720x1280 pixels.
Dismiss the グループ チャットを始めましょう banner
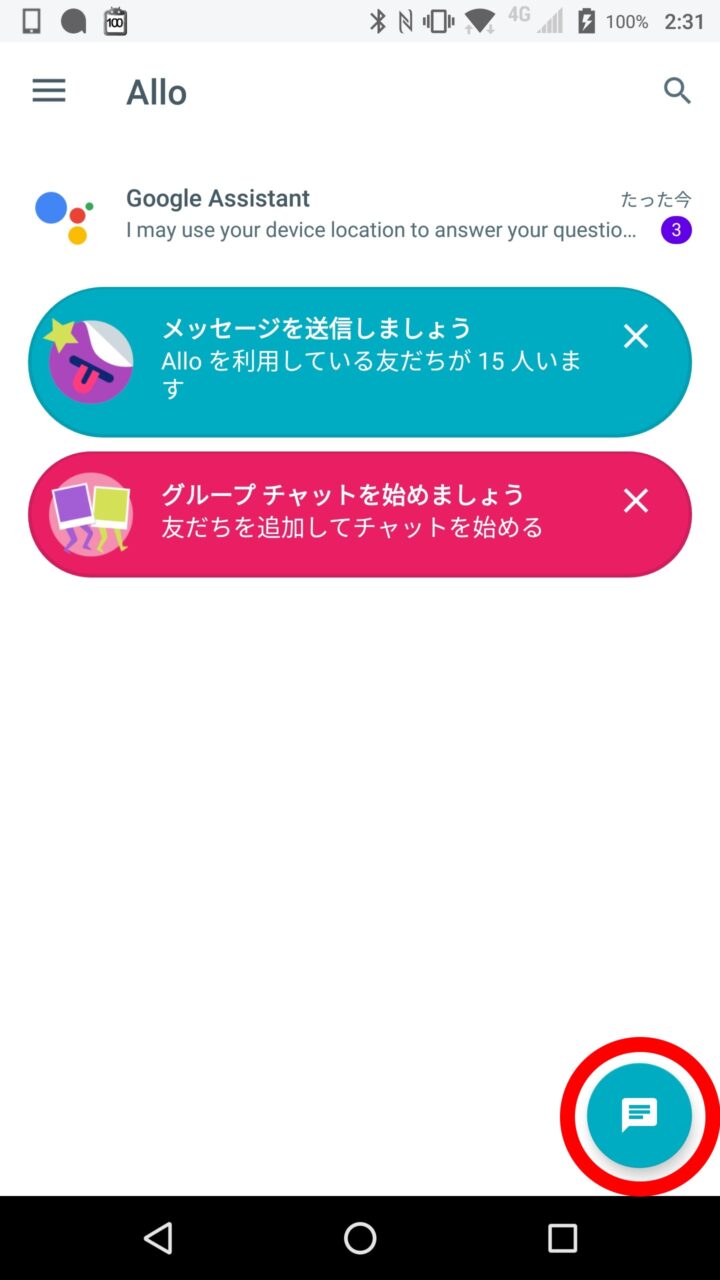(636, 501)
